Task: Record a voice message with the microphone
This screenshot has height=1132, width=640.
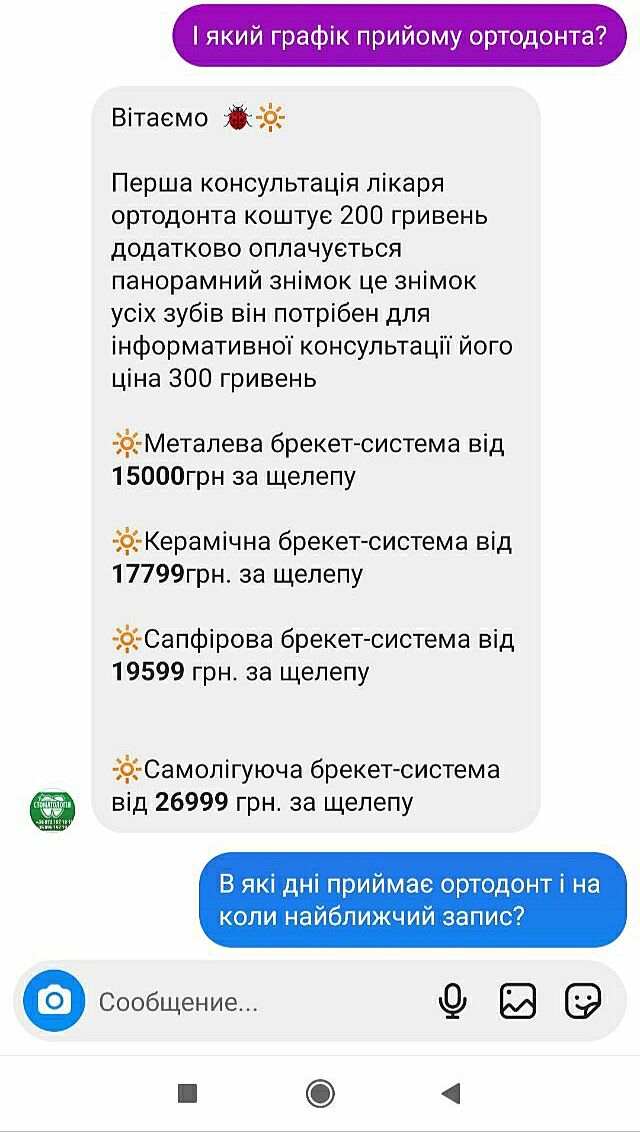Action: coord(453,1001)
